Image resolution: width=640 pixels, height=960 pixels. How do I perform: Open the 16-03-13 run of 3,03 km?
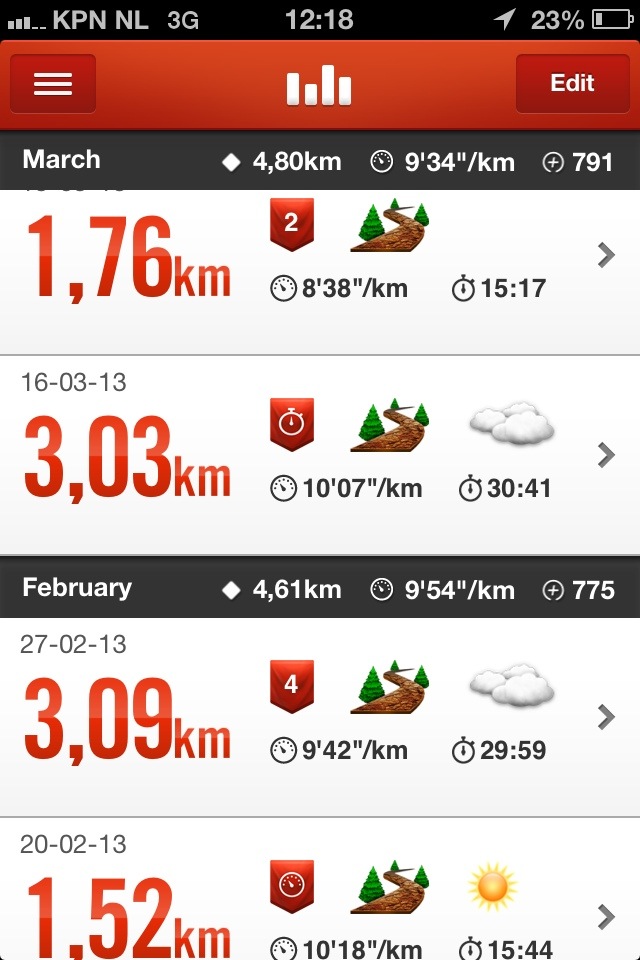320,455
